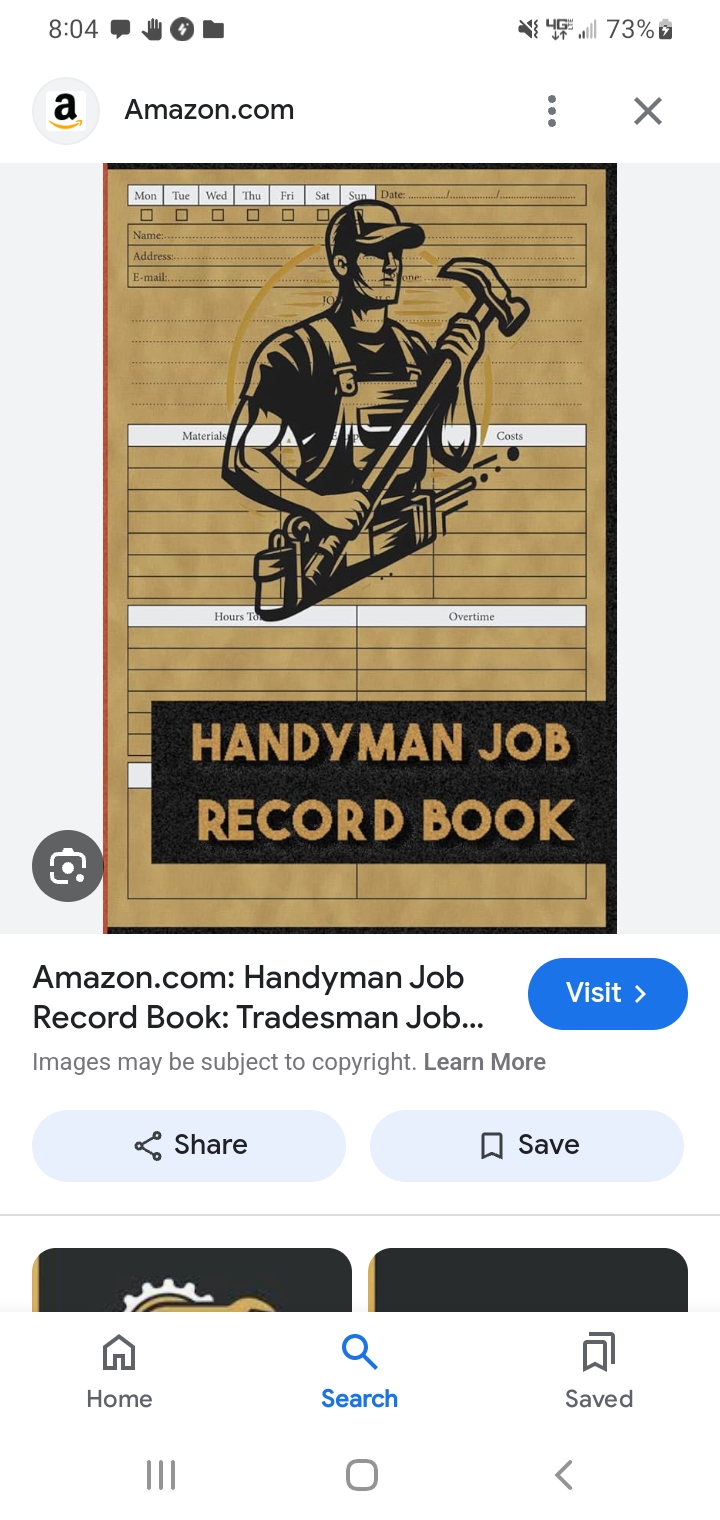The width and height of the screenshot is (720, 1520).
Task: Switch to the Saved tab
Action: click(x=598, y=1373)
